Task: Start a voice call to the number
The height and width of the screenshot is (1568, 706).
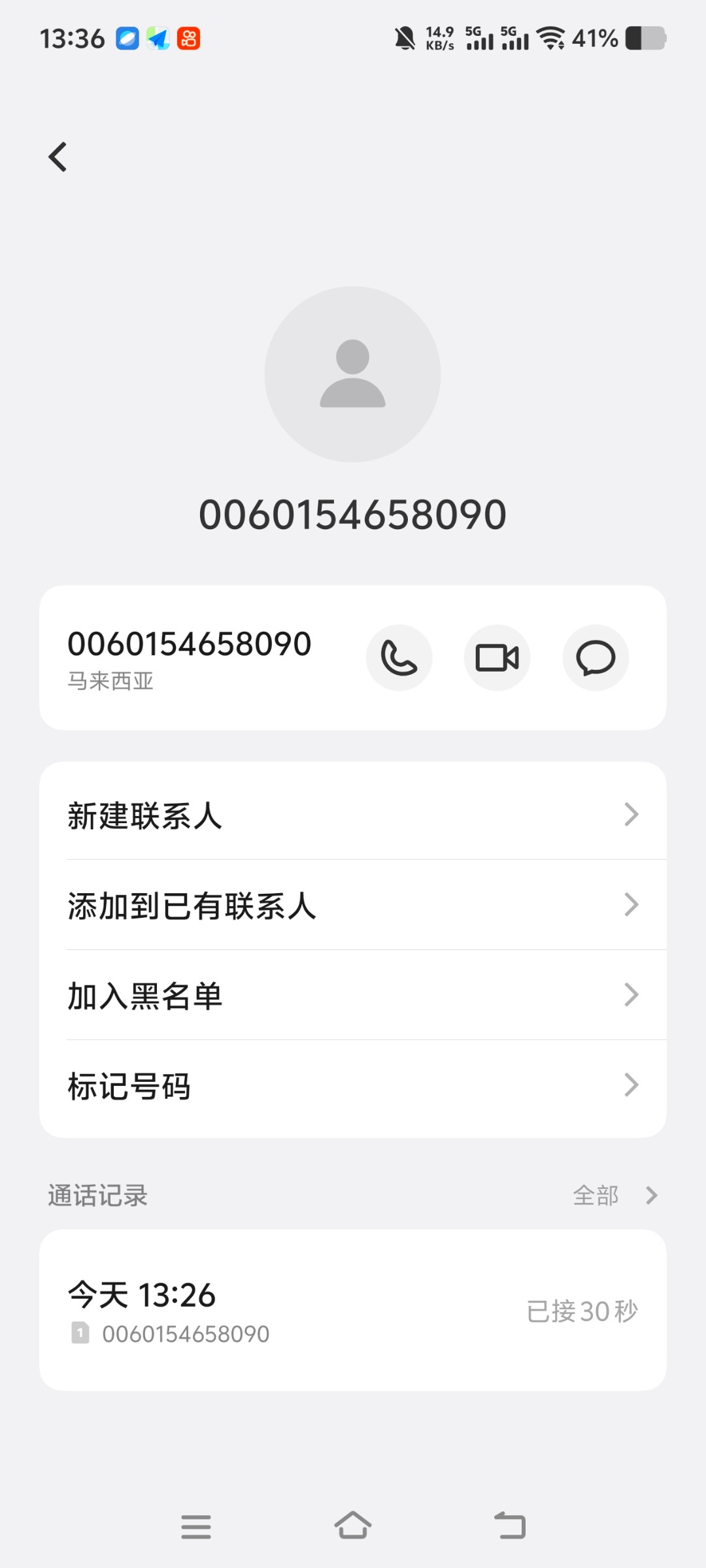Action: (399, 658)
